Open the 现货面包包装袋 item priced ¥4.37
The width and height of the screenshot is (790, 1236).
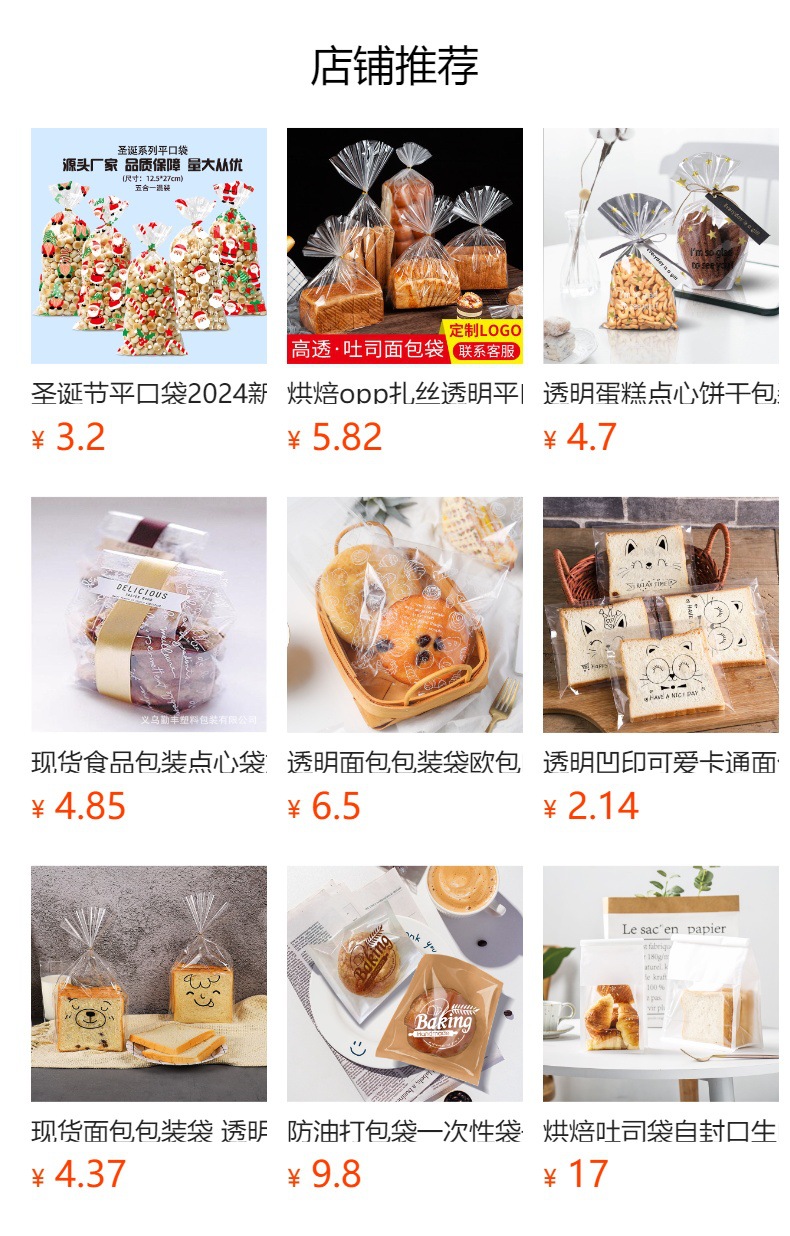tap(149, 984)
